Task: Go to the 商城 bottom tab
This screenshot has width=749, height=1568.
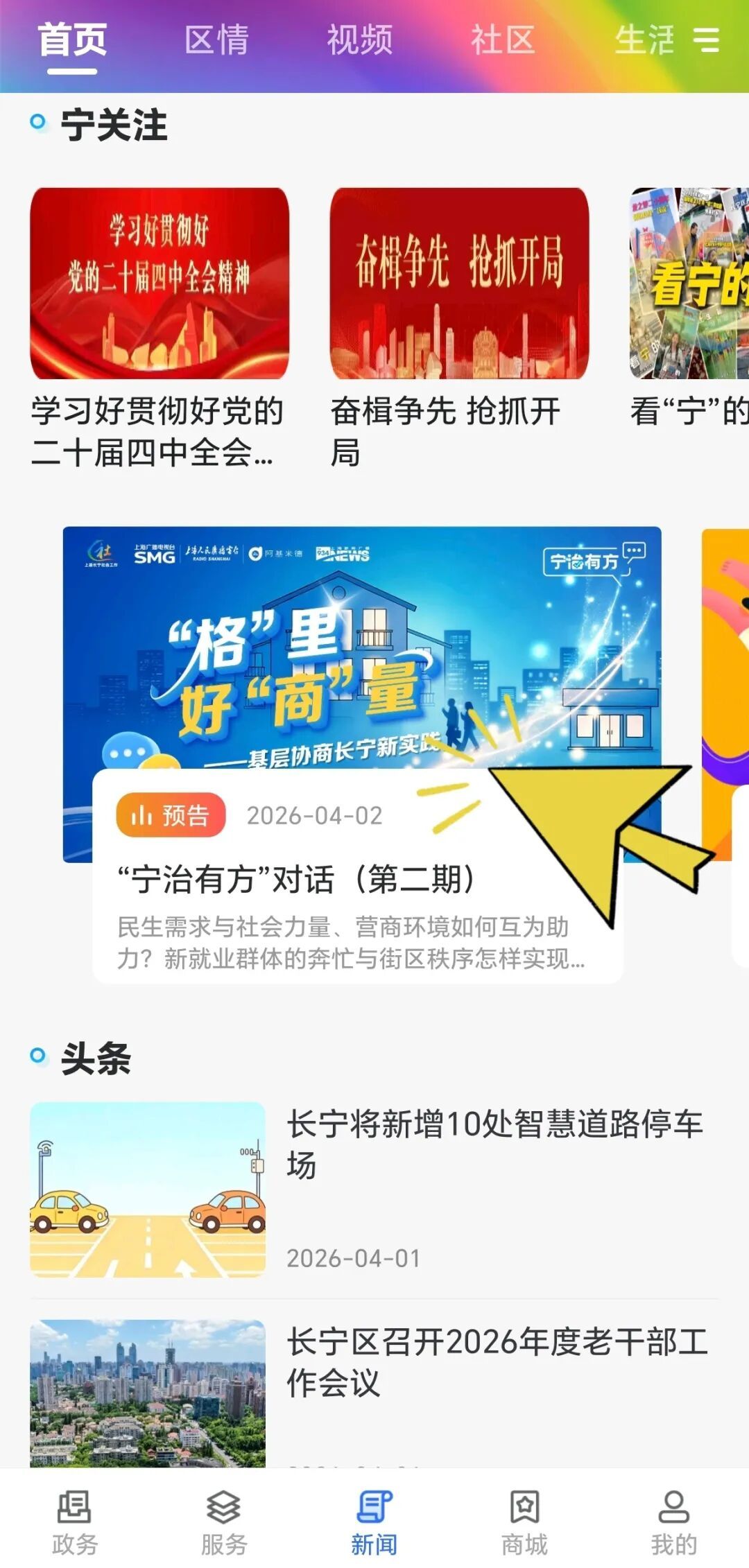Action: click(x=524, y=1520)
